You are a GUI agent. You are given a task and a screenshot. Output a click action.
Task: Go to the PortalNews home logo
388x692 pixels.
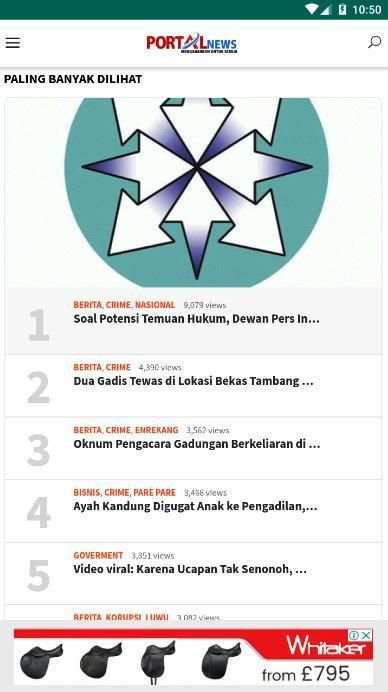click(192, 43)
